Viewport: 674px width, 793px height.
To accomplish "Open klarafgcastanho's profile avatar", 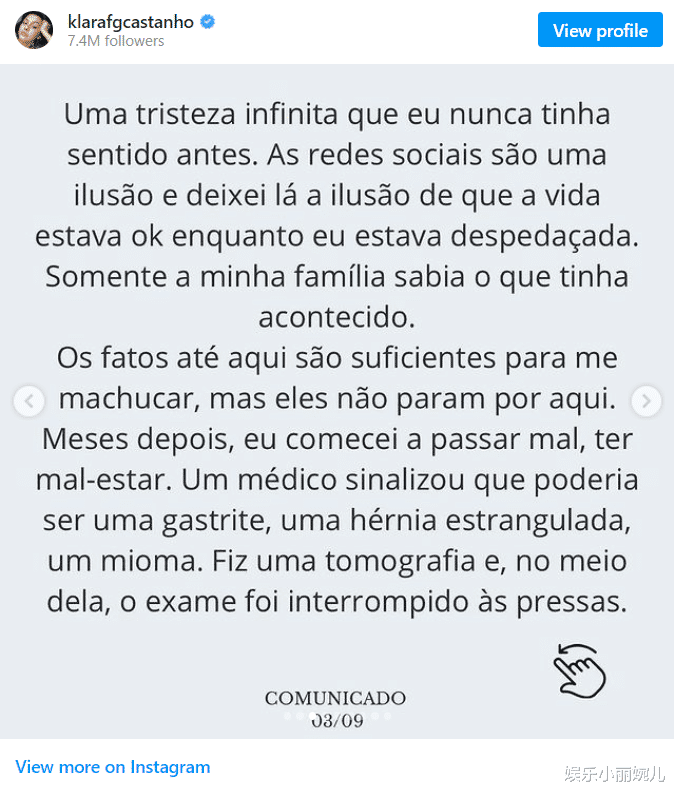I will point(34,30).
